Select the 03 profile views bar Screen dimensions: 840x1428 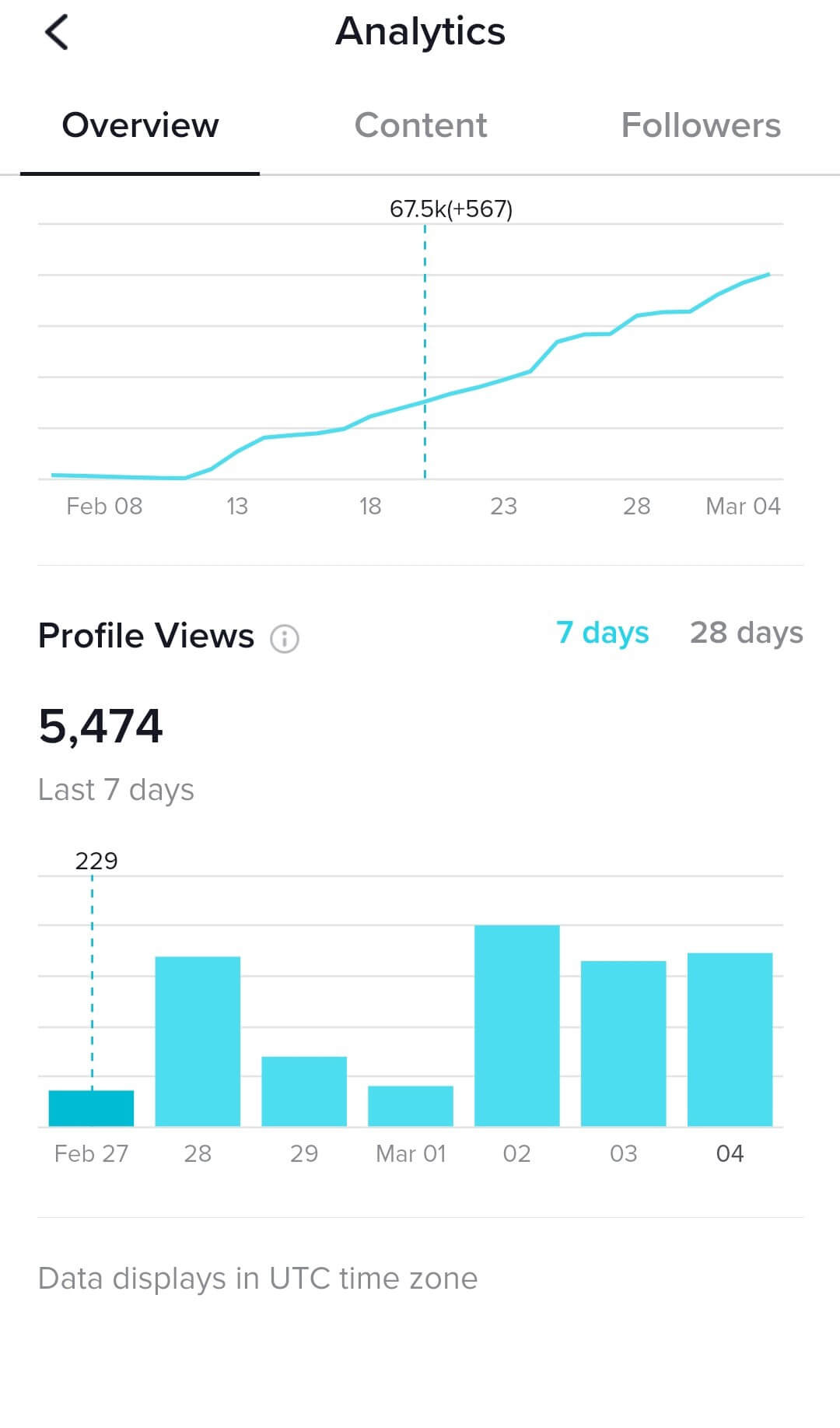[623, 1044]
